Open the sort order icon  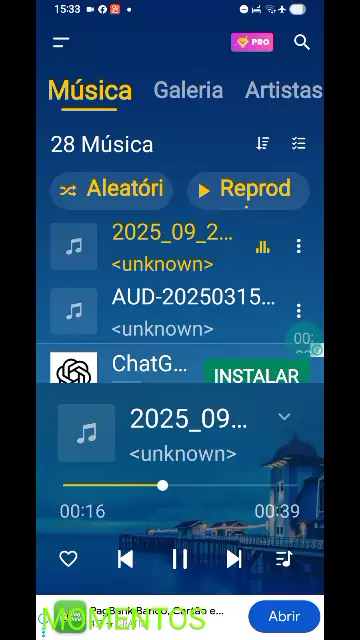pyautogui.click(x=262, y=143)
